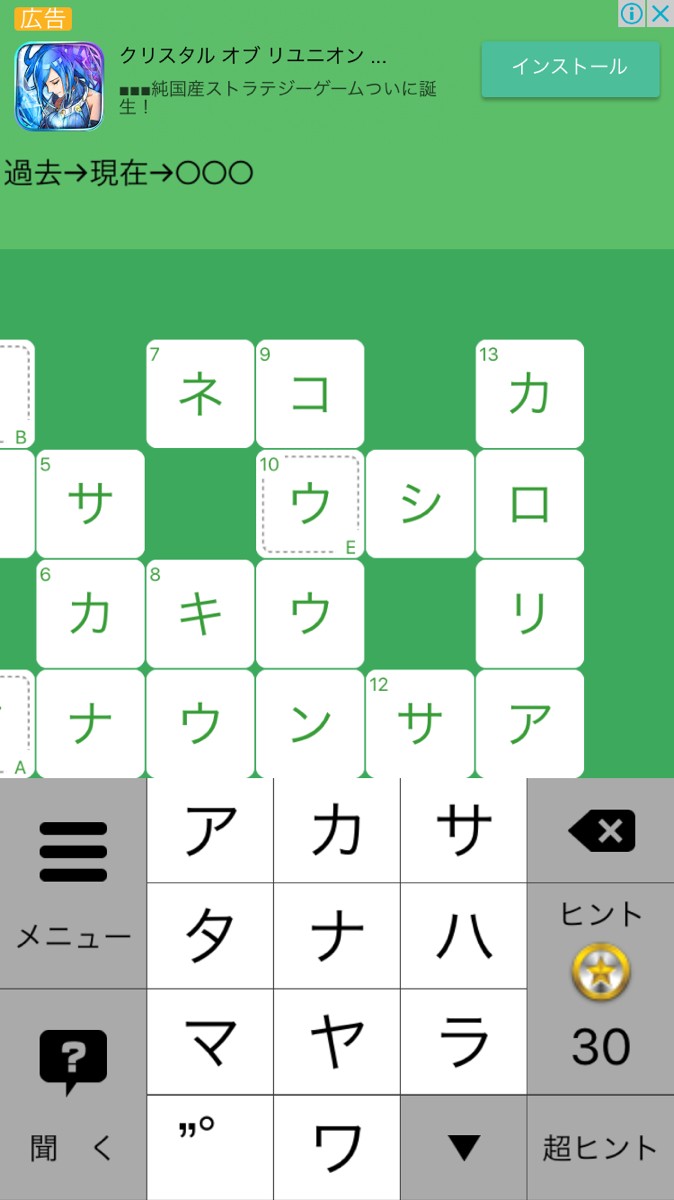Image resolution: width=674 pixels, height=1200 pixels.
Task: Tap the ハ key
Action: pos(464,936)
